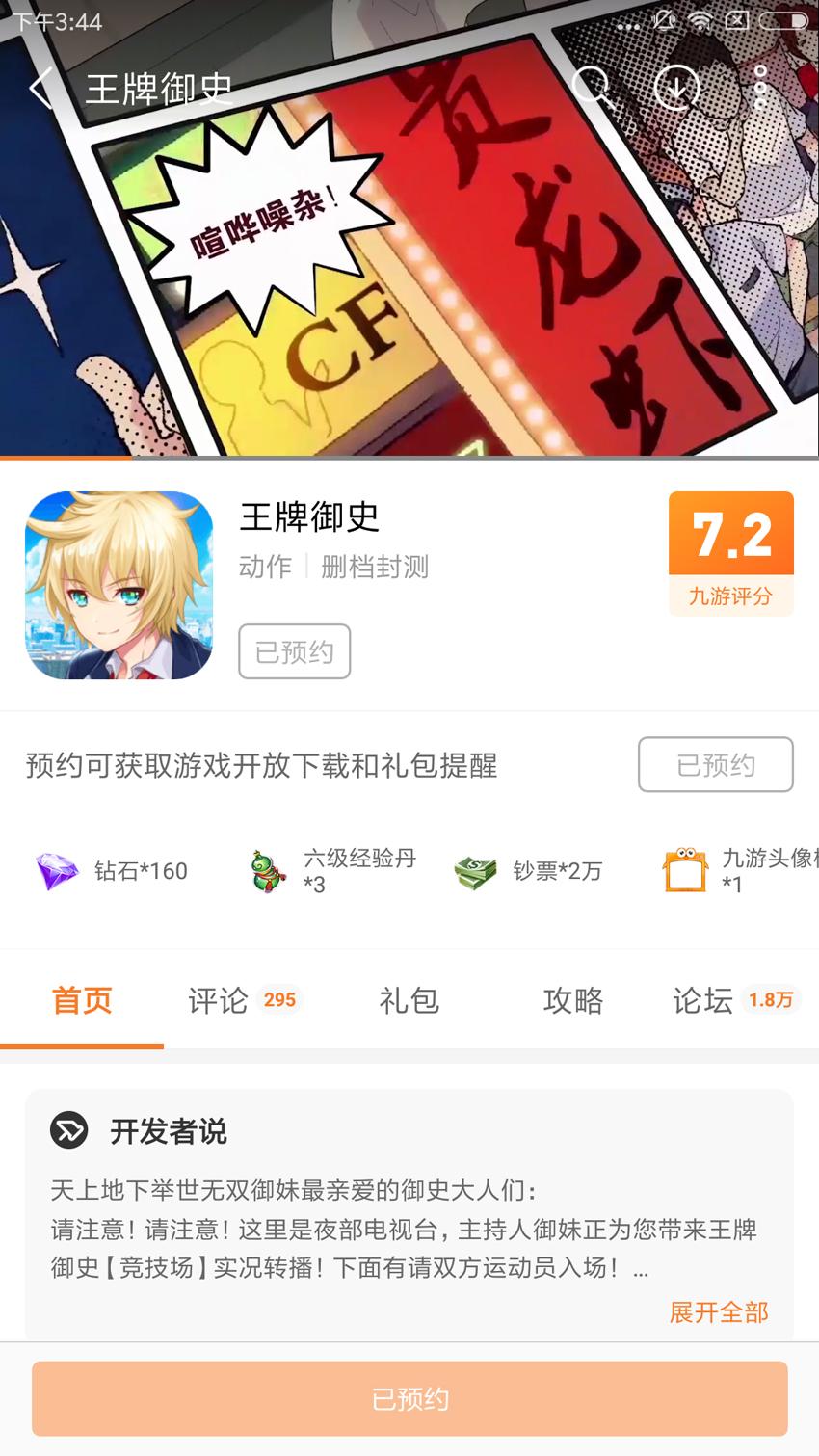Screen dimensions: 819x1456
Task: Switch to the 攻略 tab
Action: (572, 1000)
